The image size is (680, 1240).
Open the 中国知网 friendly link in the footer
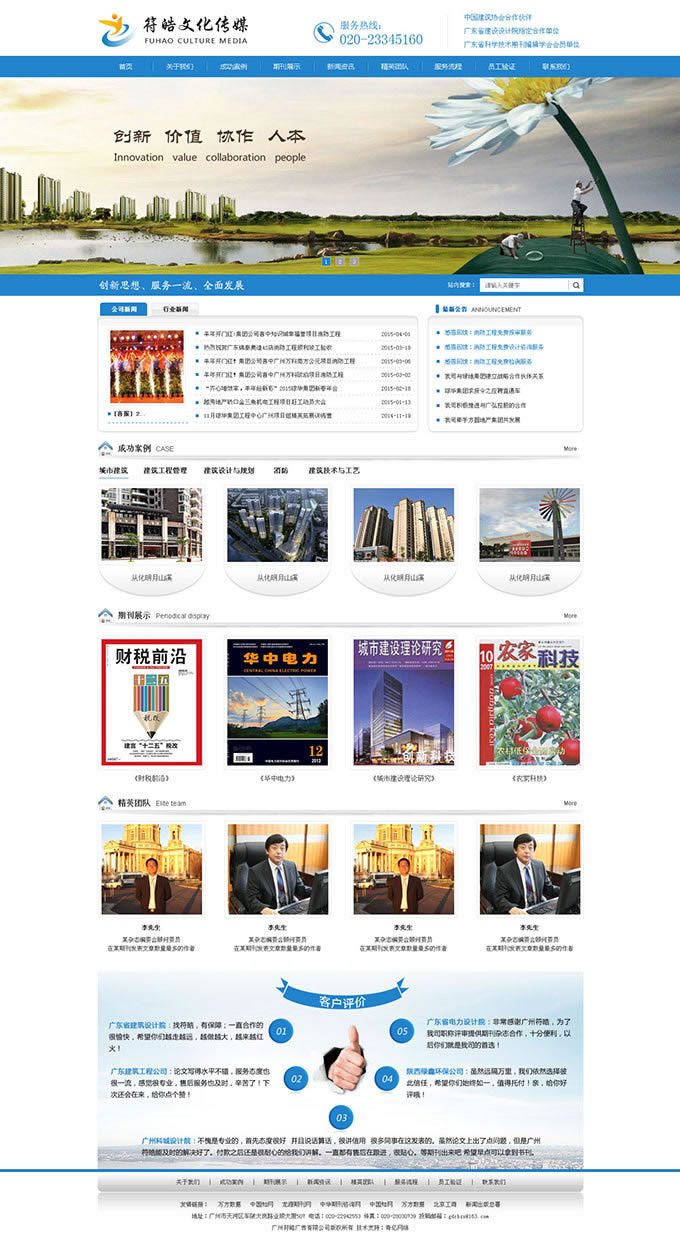tap(261, 1205)
